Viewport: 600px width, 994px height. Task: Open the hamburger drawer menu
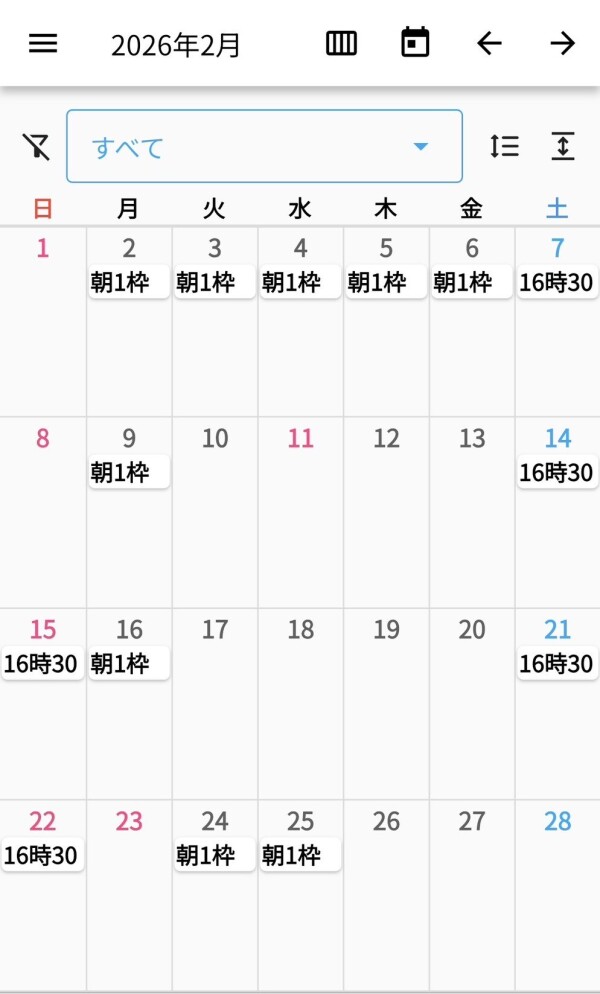click(43, 44)
